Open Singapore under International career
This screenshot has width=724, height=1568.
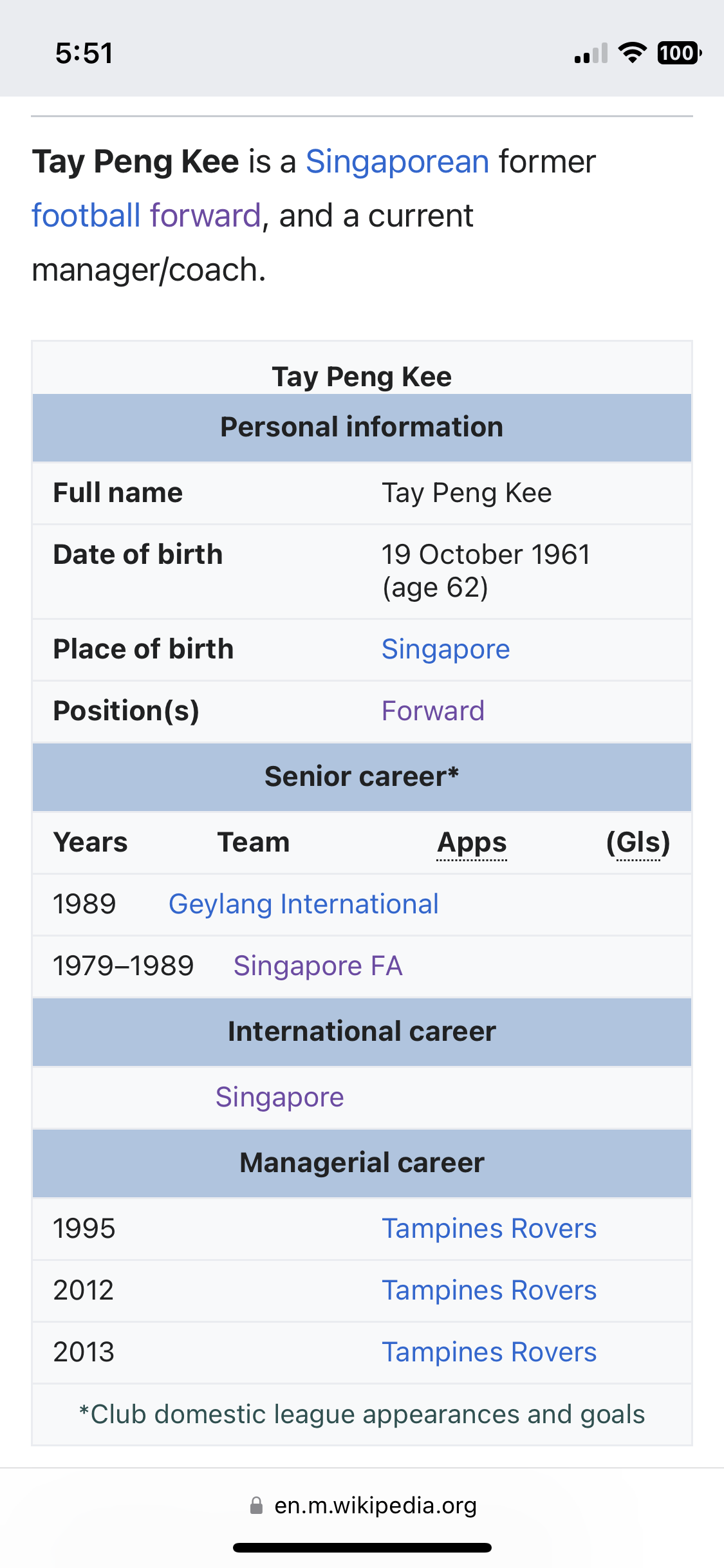point(279,1097)
